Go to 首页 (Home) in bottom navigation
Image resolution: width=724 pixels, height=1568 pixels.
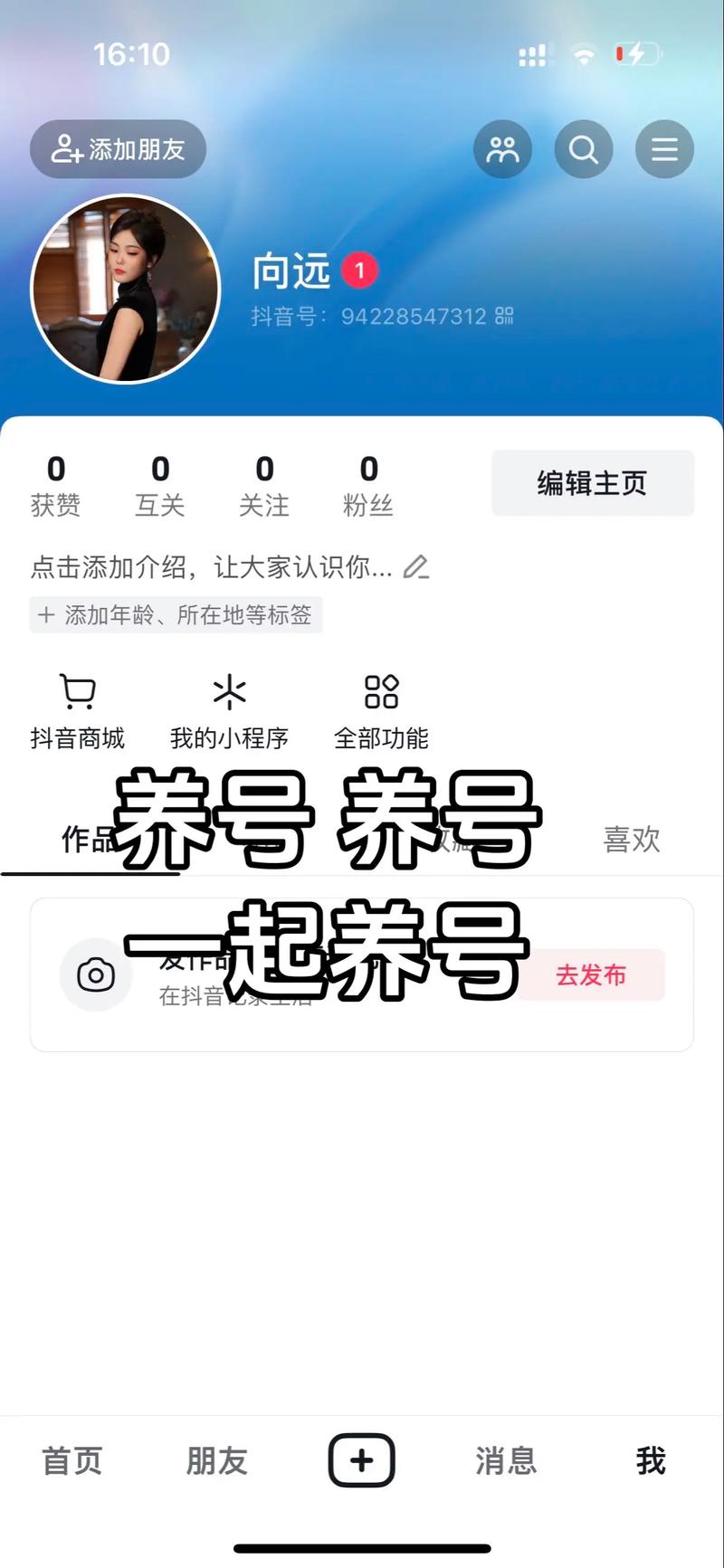72,1460
